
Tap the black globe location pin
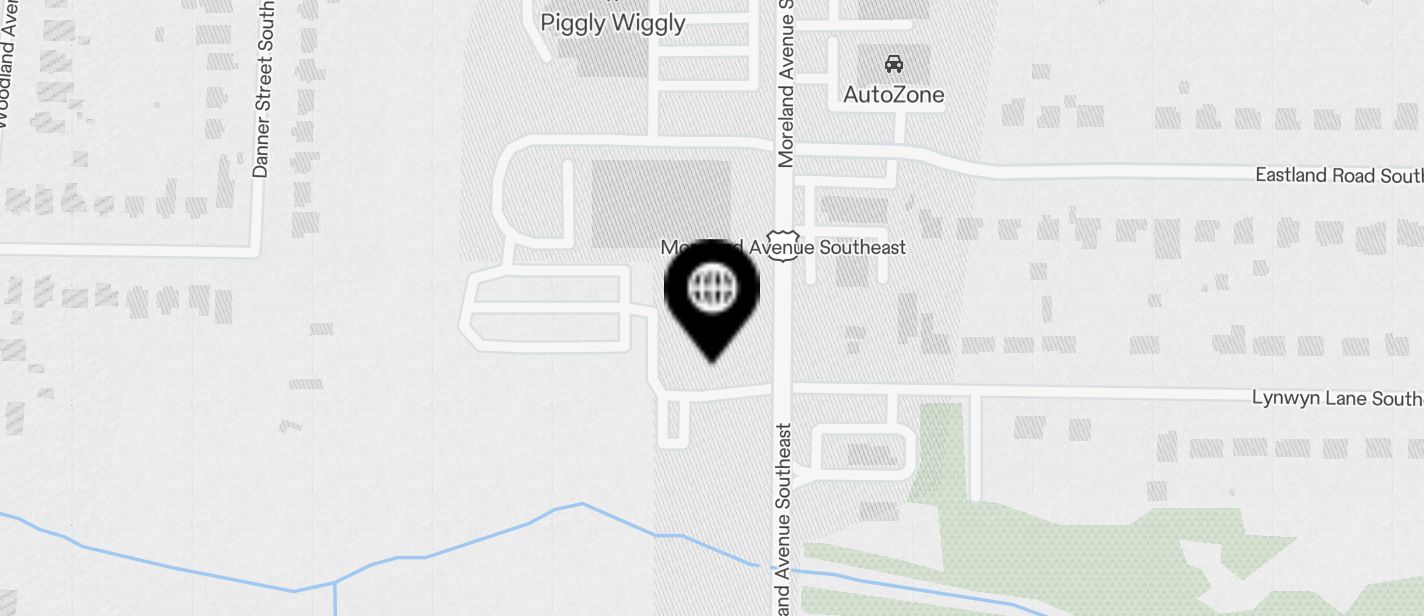(x=712, y=295)
